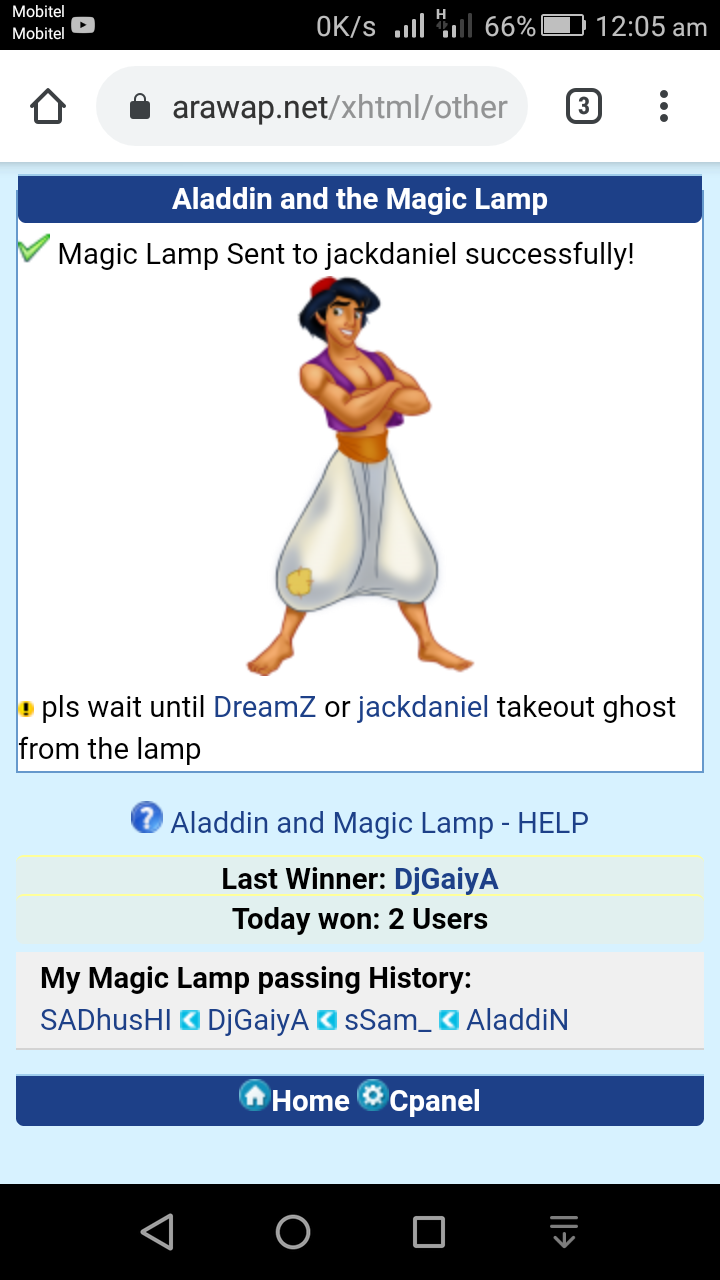Open jackdaniel's profile in the wait message
This screenshot has height=1280, width=720.
(423, 707)
